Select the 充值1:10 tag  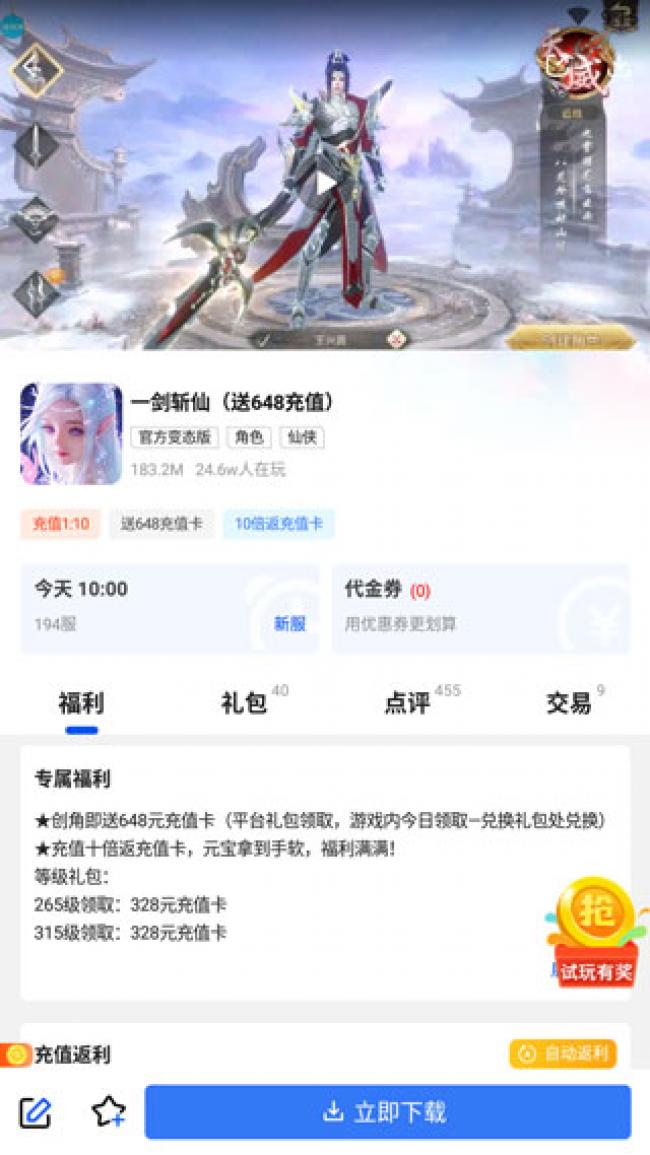tap(61, 523)
